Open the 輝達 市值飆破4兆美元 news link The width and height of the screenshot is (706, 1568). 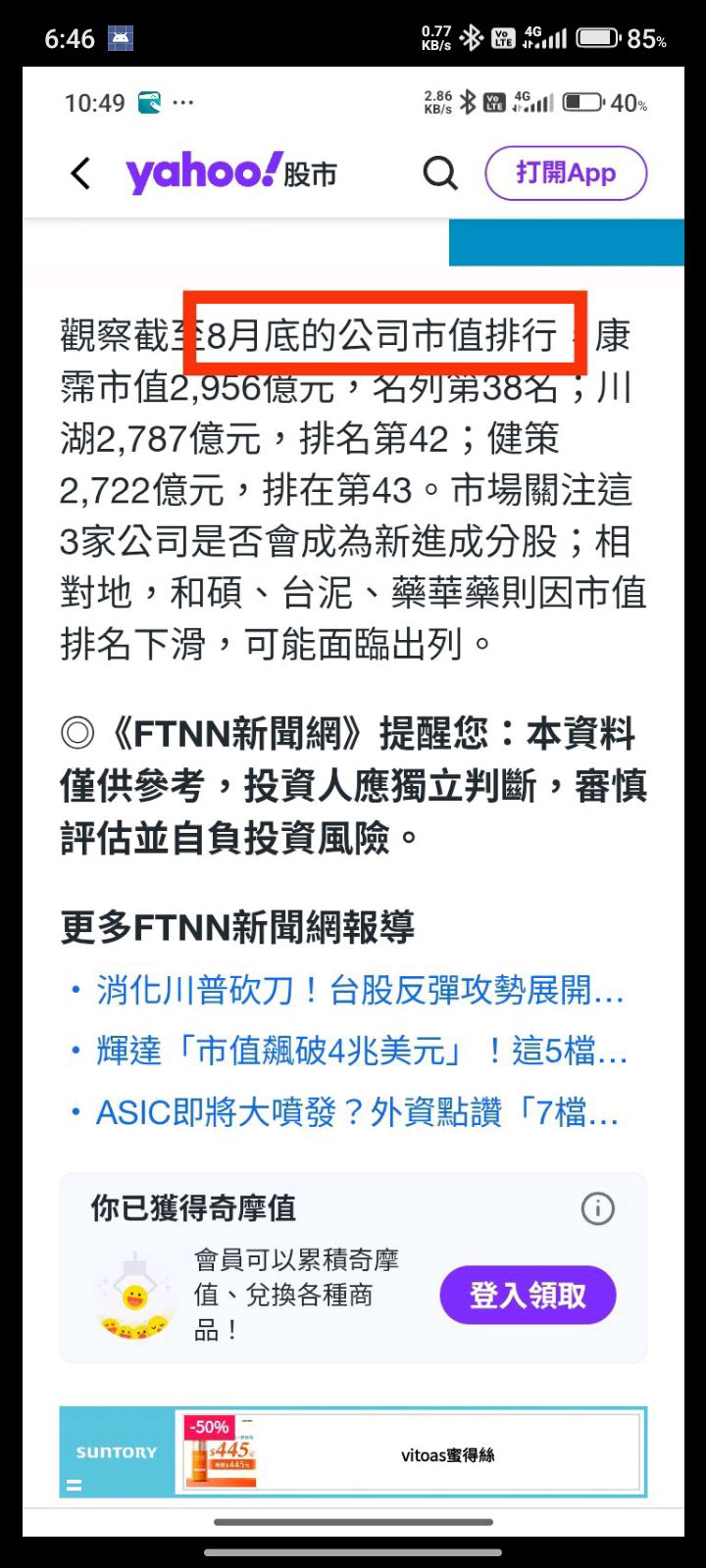click(x=361, y=1051)
